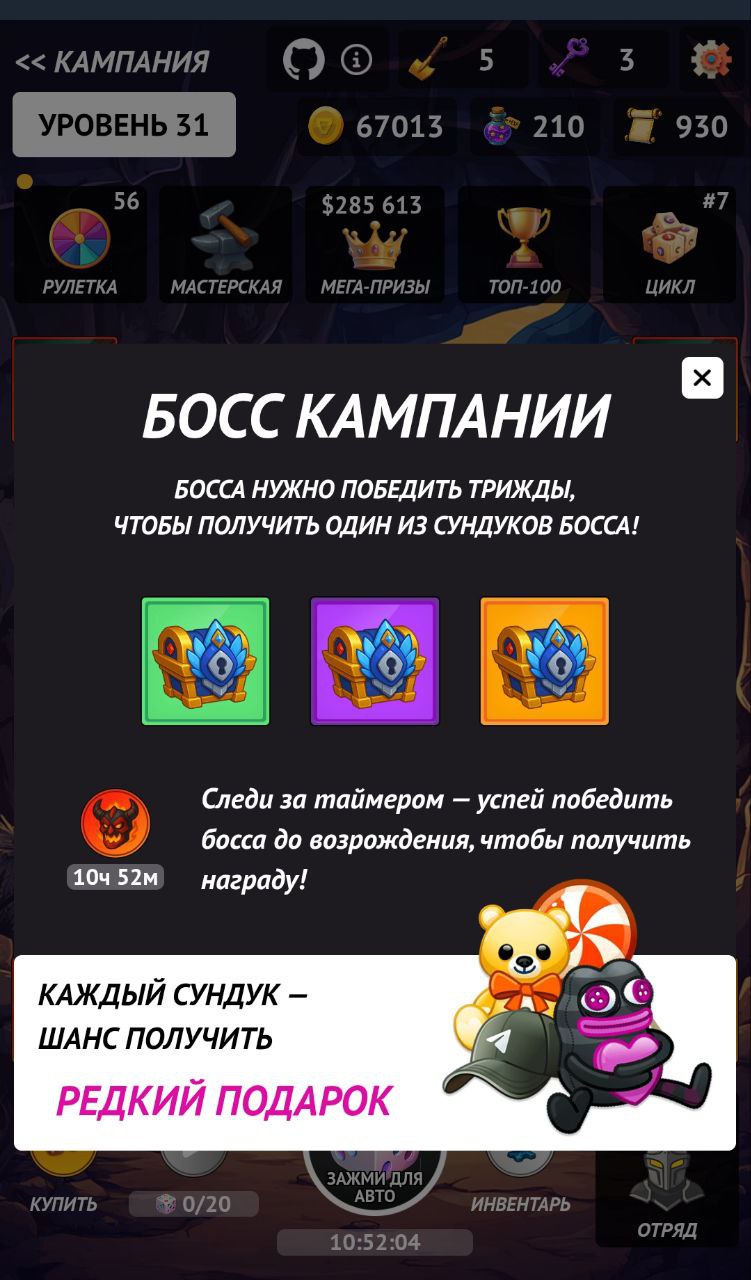Select the purple boss chest
The width and height of the screenshot is (751, 1280).
[375, 661]
